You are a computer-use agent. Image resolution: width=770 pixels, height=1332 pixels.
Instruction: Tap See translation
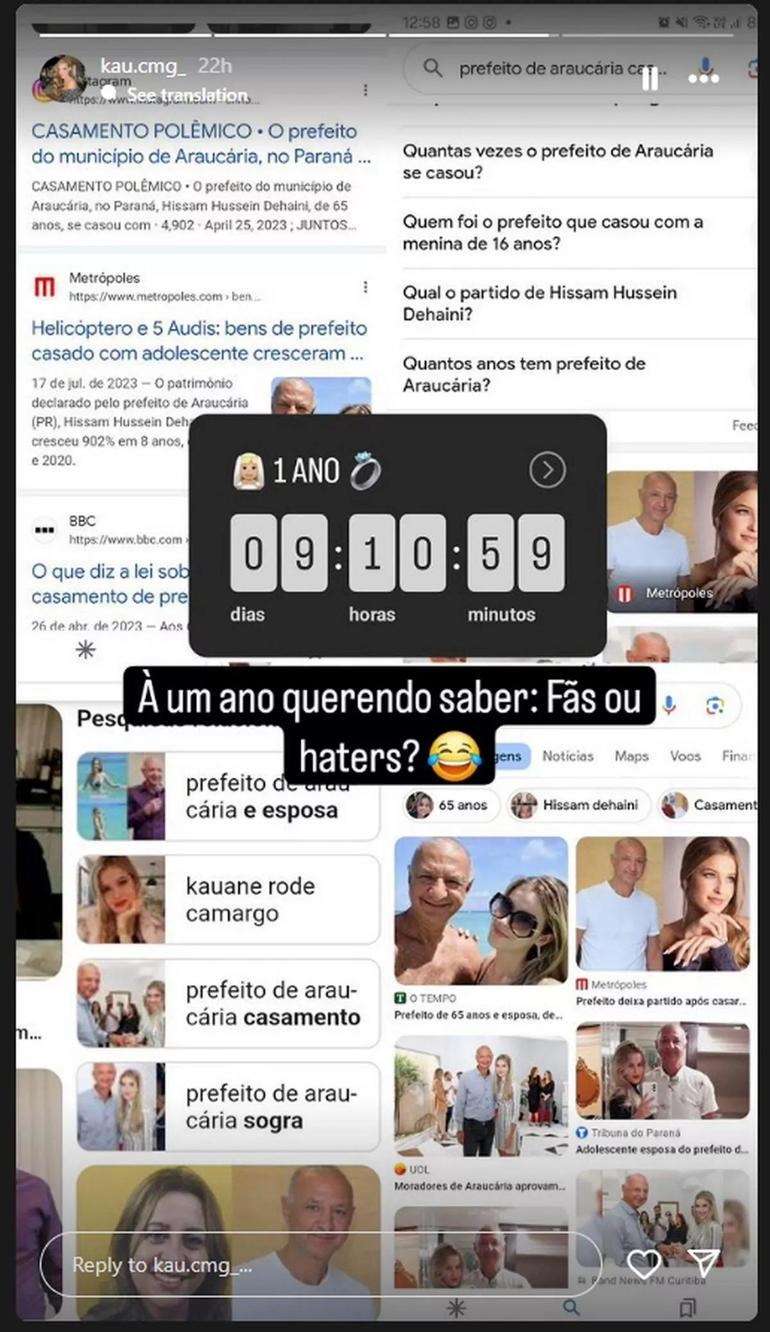187,95
